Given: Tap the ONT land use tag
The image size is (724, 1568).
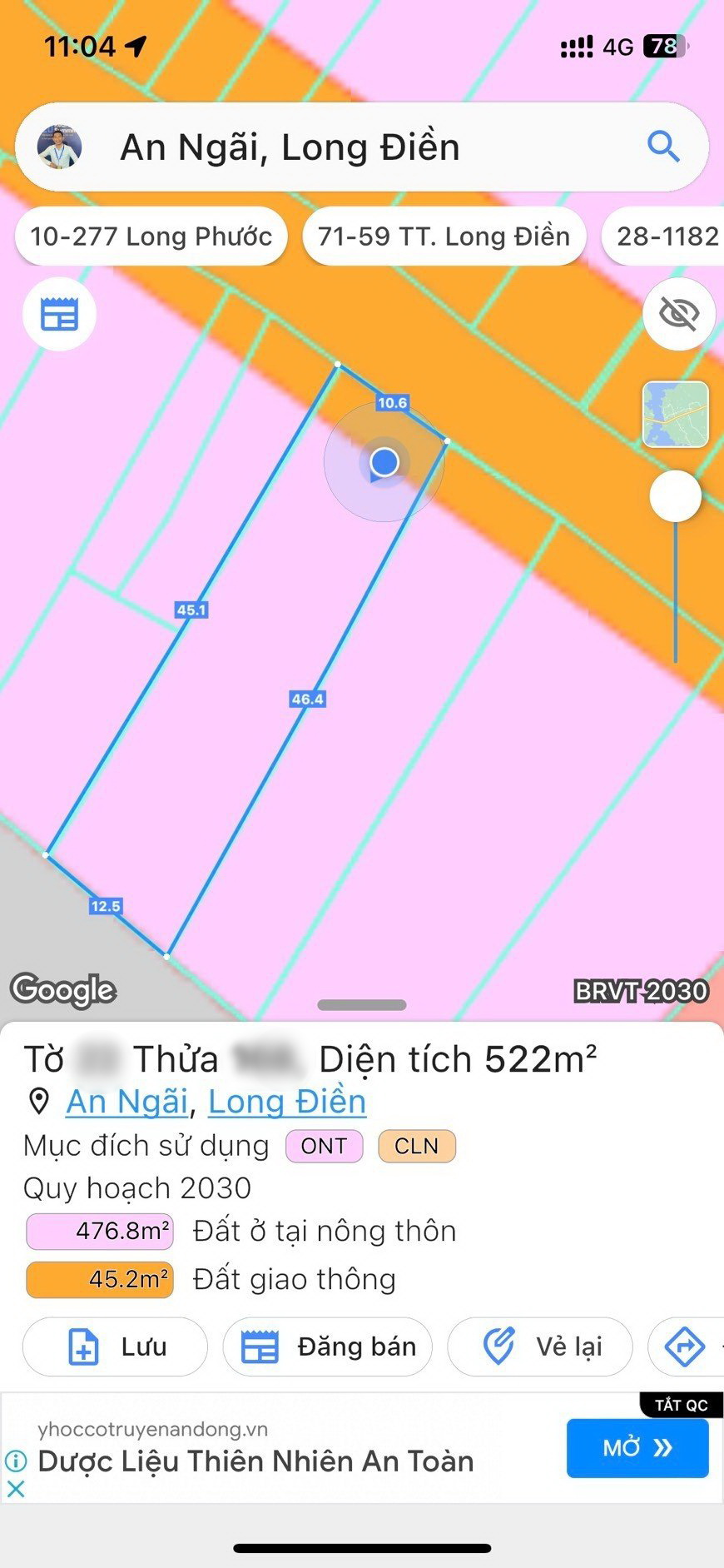Looking at the screenshot, I should coord(325,1146).
